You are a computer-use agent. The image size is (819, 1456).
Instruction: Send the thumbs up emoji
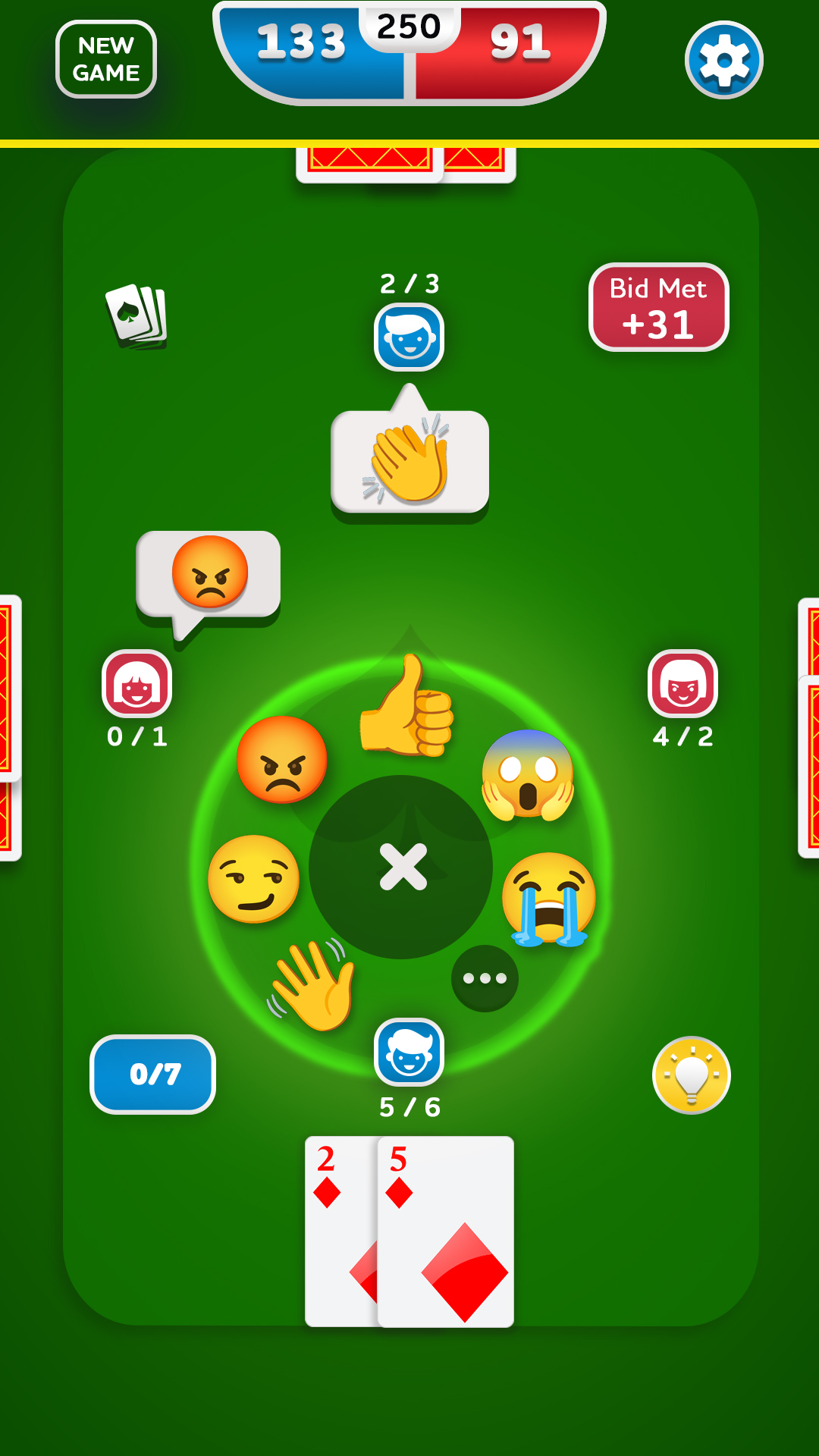click(408, 708)
